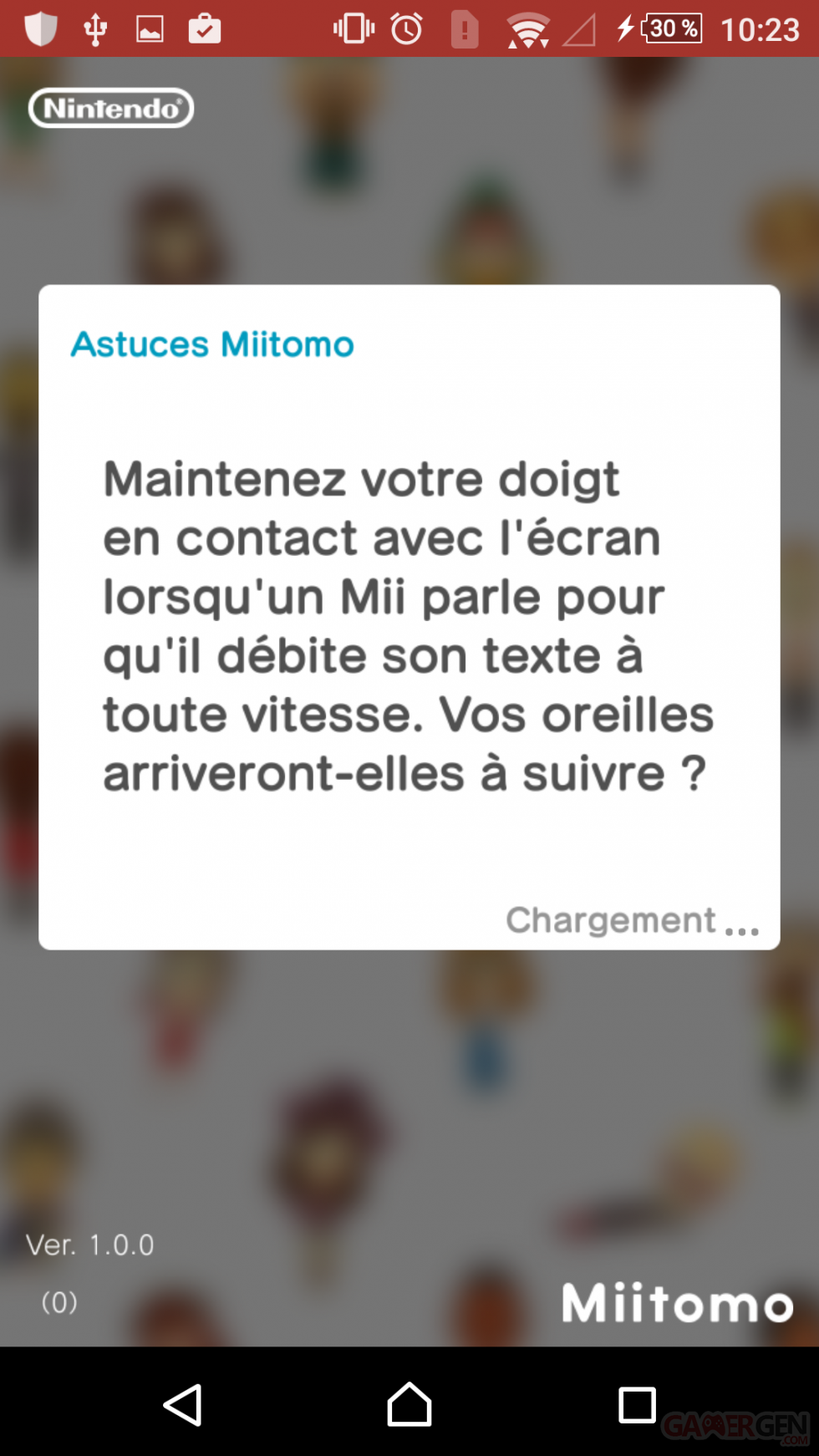Screen dimensions: 819x1456
Task: Tap the battery warning status icon
Action: pos(465,28)
